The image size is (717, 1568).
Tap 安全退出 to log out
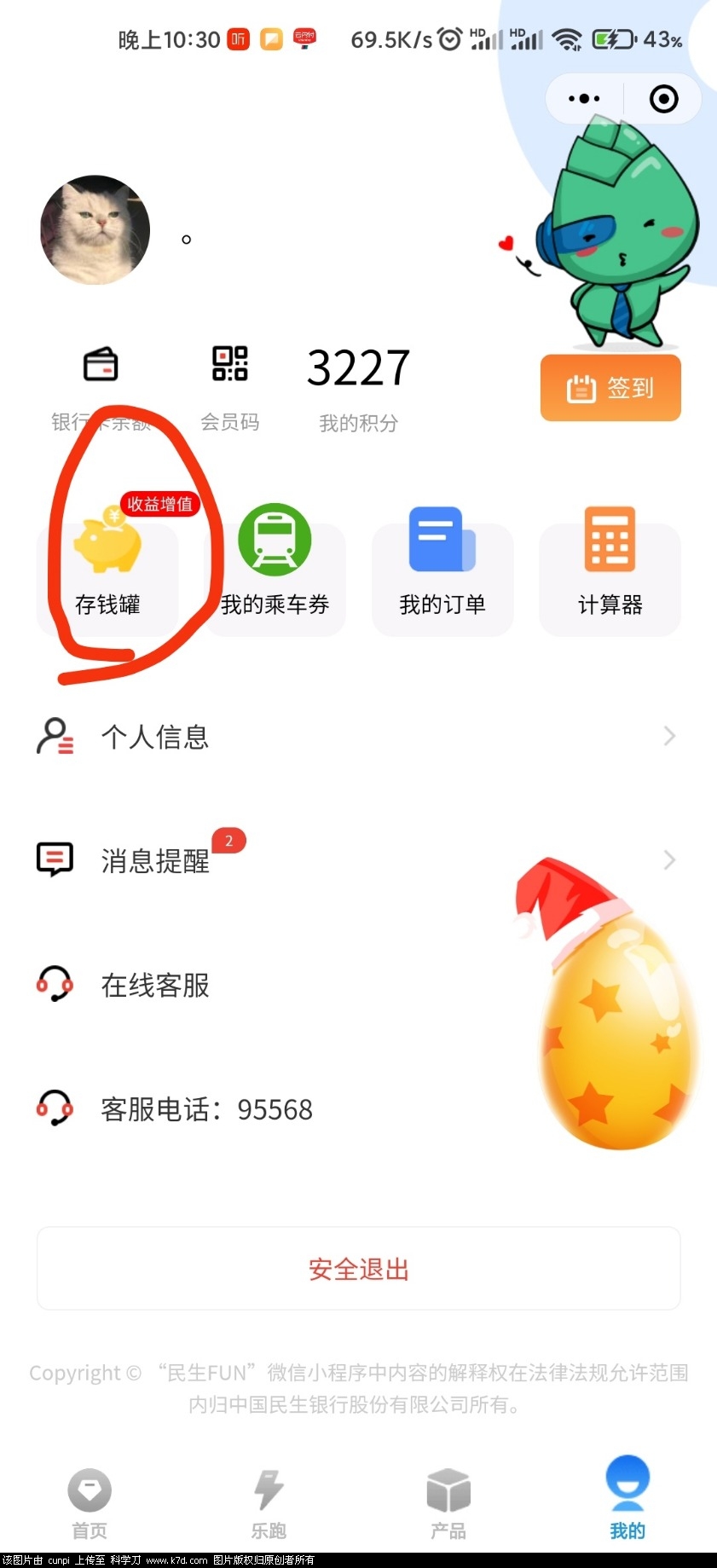coord(358,1269)
